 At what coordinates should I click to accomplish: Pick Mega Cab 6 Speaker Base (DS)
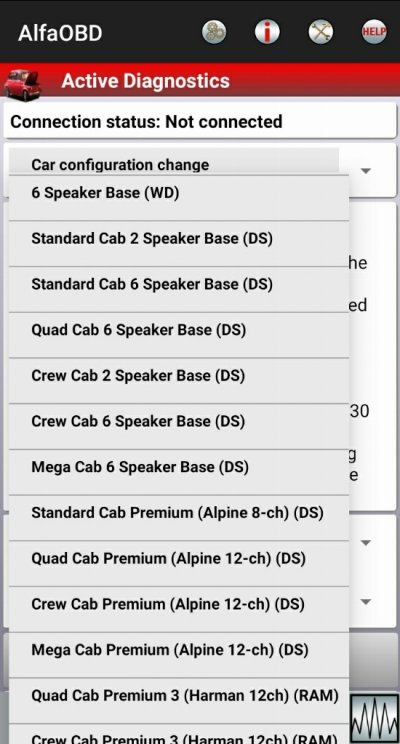click(179, 472)
